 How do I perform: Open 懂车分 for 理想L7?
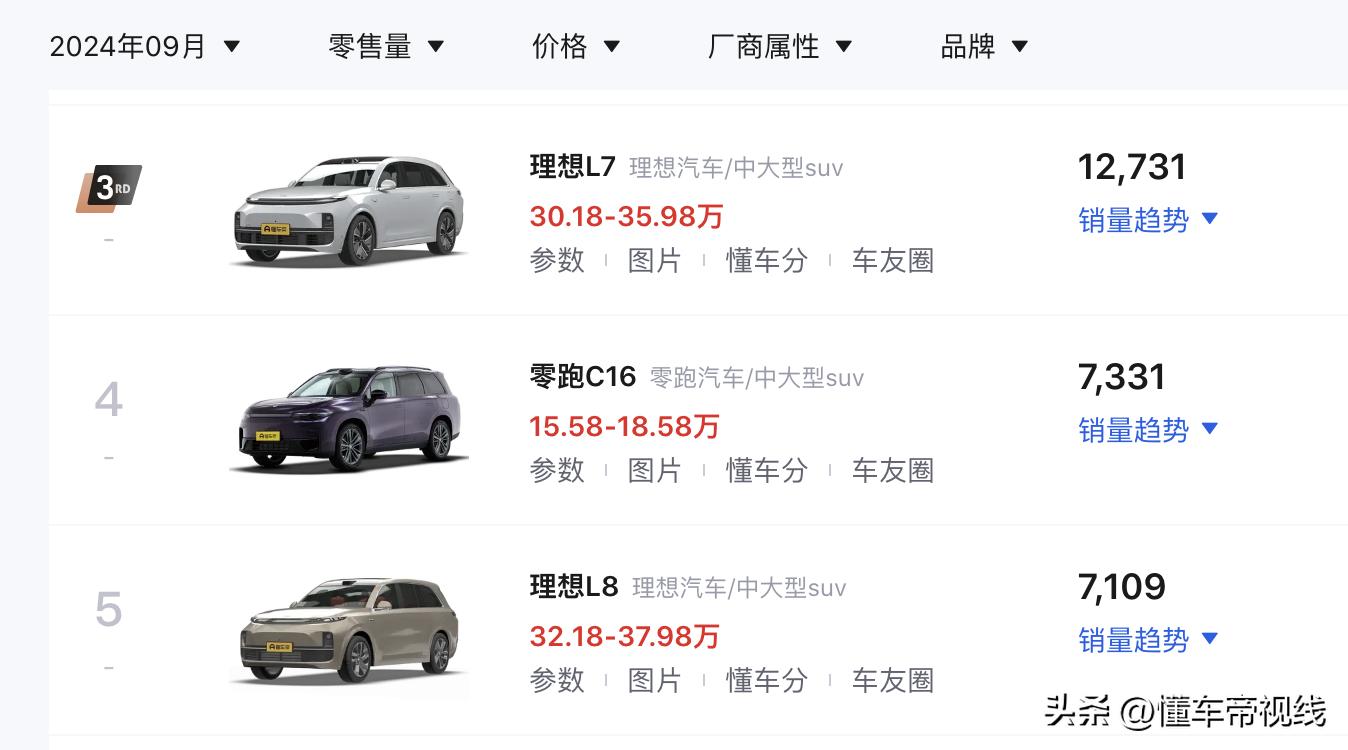[766, 261]
